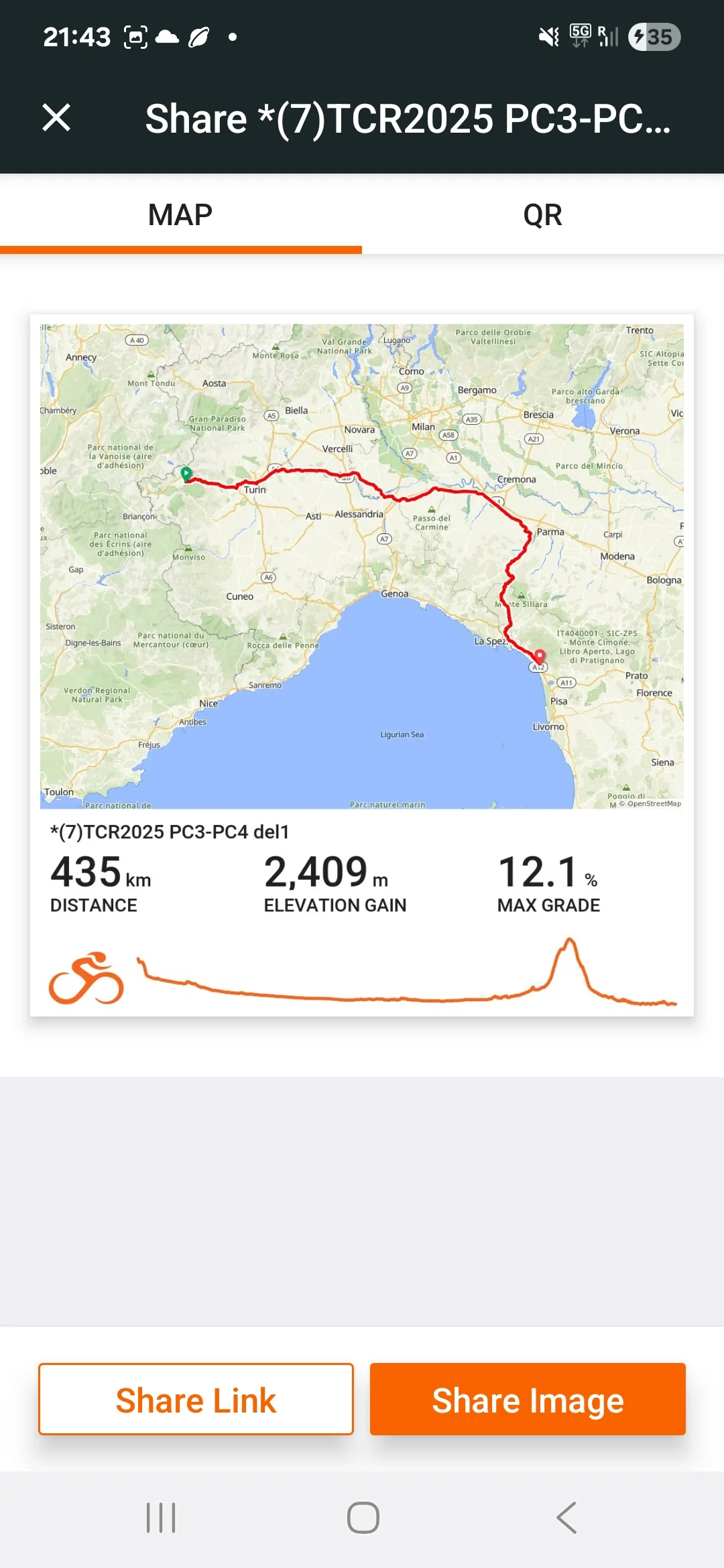Tap the Share Link button

click(x=196, y=1399)
